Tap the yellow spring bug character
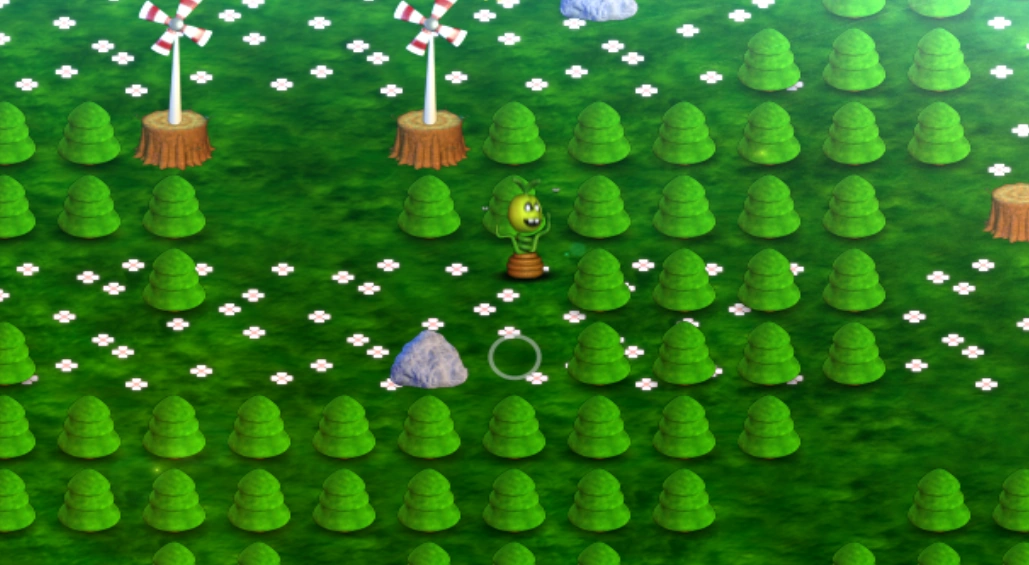Screen dimensions: 1029x565 (x=525, y=228)
